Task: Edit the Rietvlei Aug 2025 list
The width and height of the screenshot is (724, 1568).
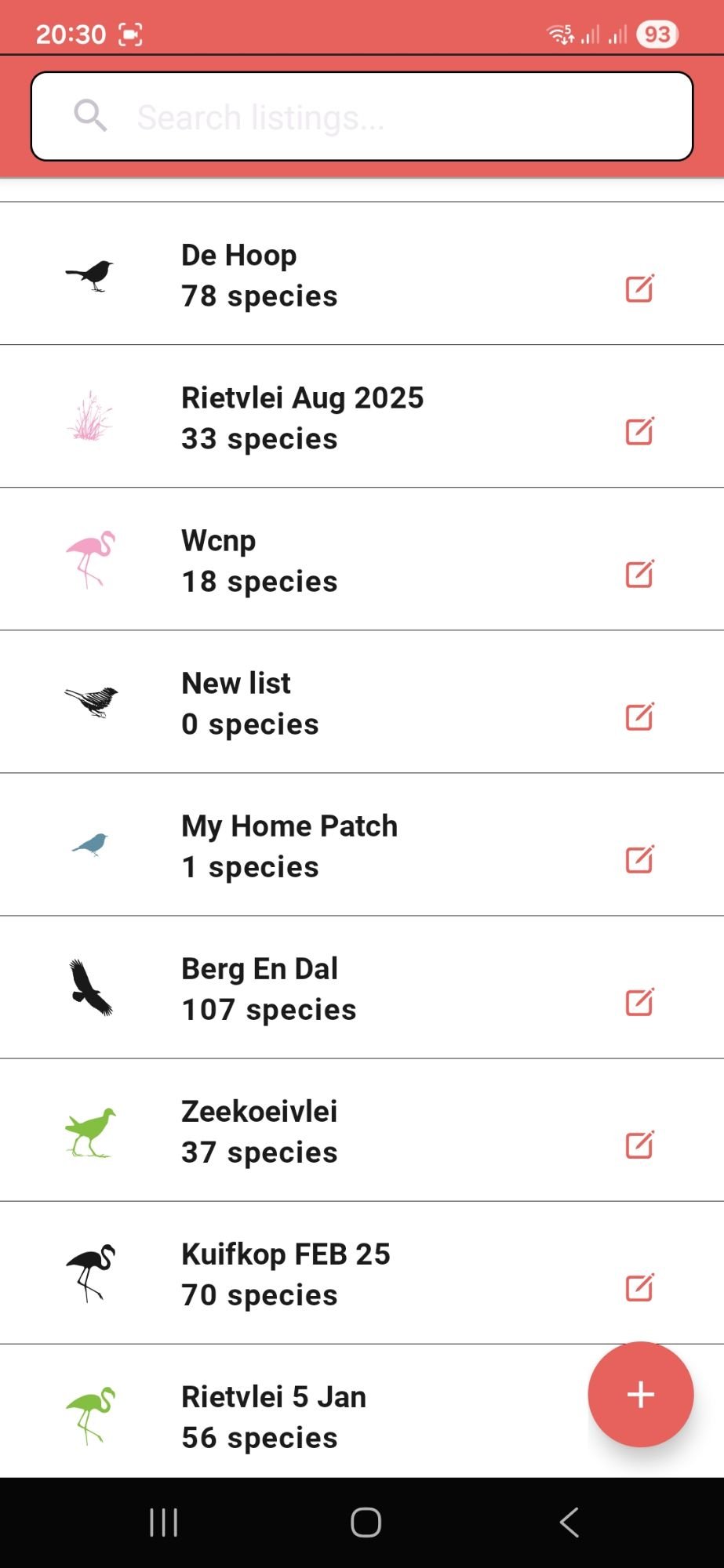Action: pos(639,431)
